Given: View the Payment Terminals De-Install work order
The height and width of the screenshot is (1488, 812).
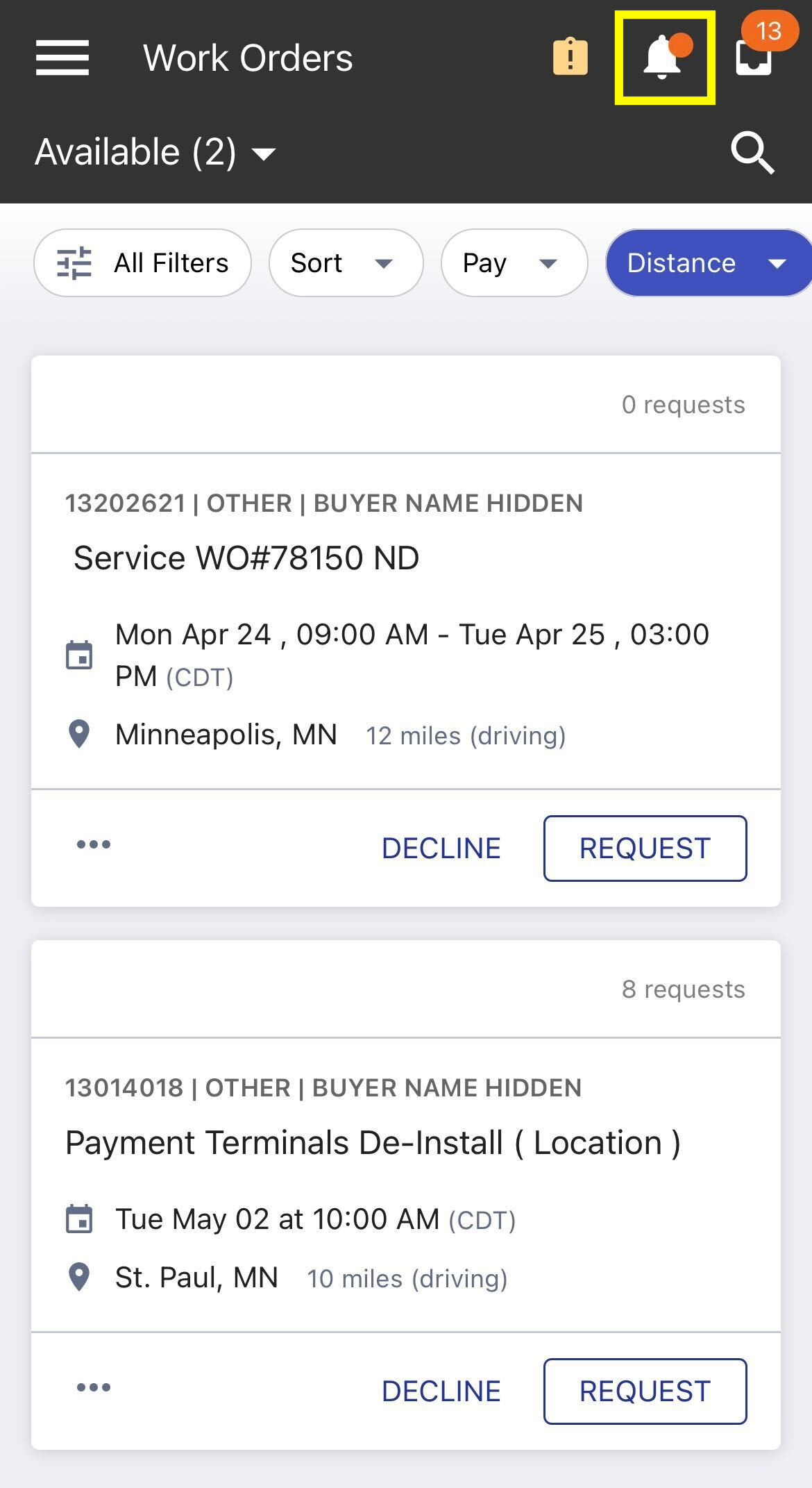Looking at the screenshot, I should tap(373, 1143).
